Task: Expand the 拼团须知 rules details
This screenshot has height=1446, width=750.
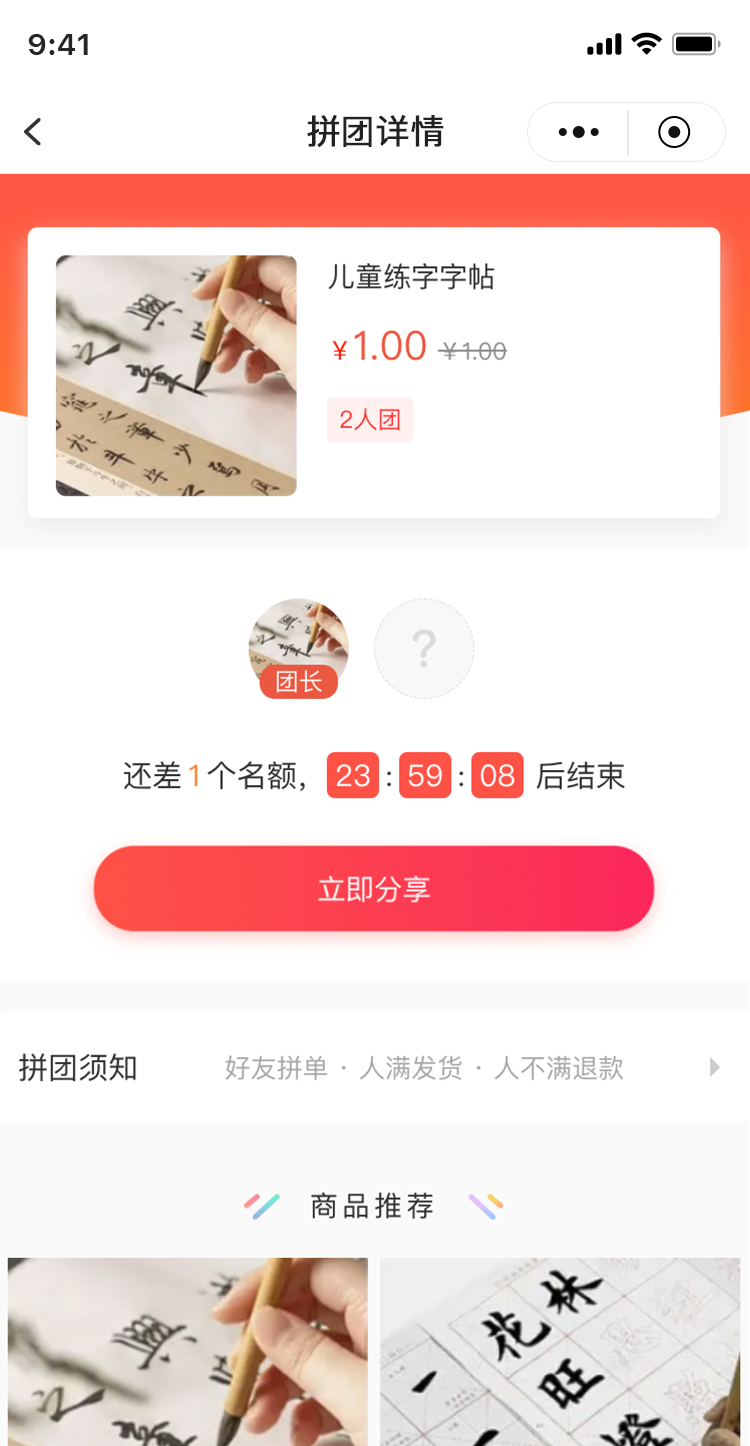Action: tap(78, 1067)
